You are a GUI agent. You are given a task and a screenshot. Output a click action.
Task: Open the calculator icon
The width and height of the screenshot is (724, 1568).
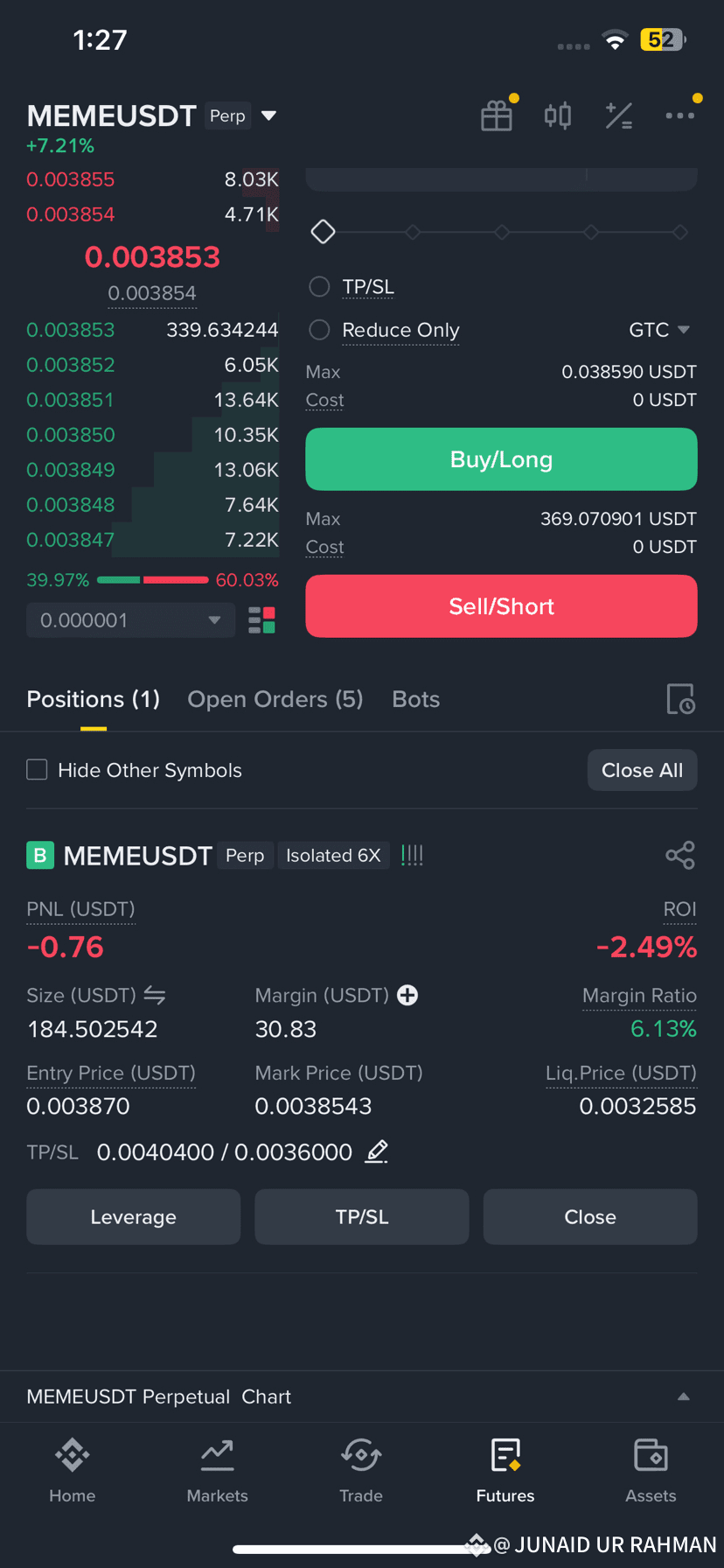619,115
